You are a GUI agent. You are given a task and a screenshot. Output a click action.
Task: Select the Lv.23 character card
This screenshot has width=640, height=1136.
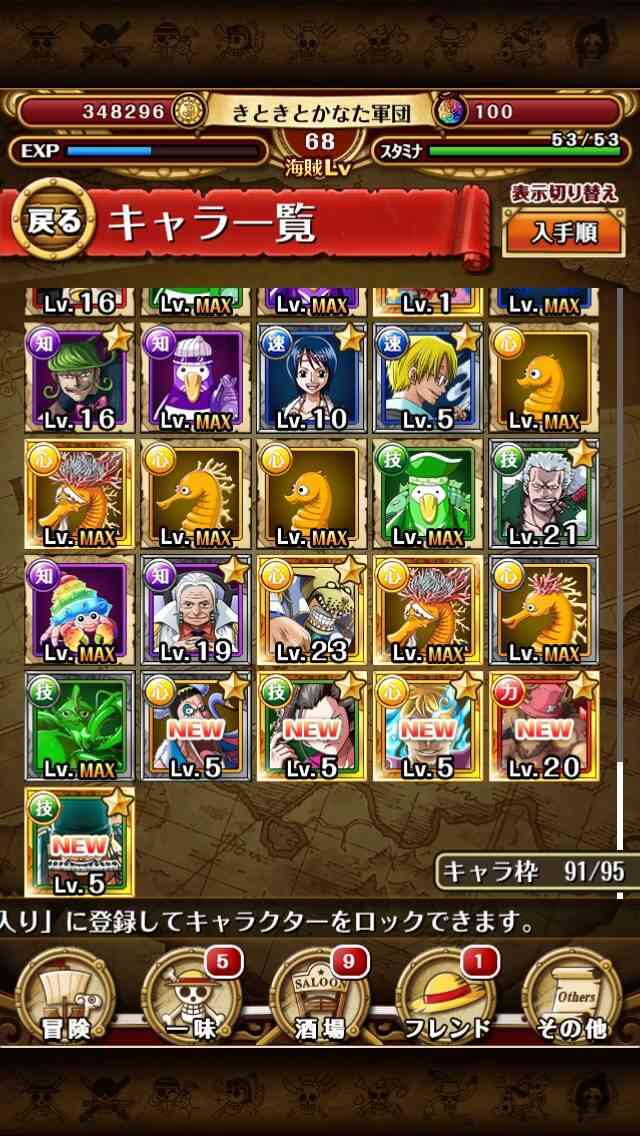point(312,610)
